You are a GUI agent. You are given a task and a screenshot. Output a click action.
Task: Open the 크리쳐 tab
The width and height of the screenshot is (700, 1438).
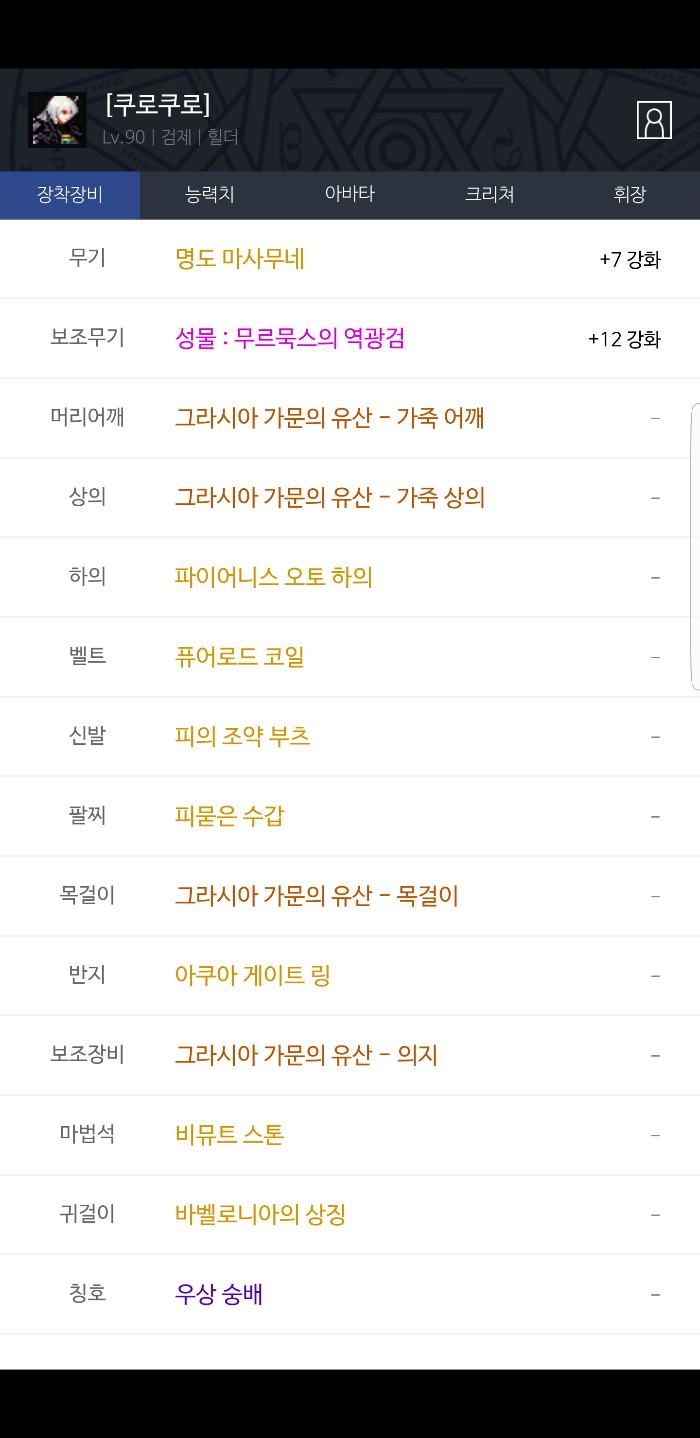tap(490, 194)
